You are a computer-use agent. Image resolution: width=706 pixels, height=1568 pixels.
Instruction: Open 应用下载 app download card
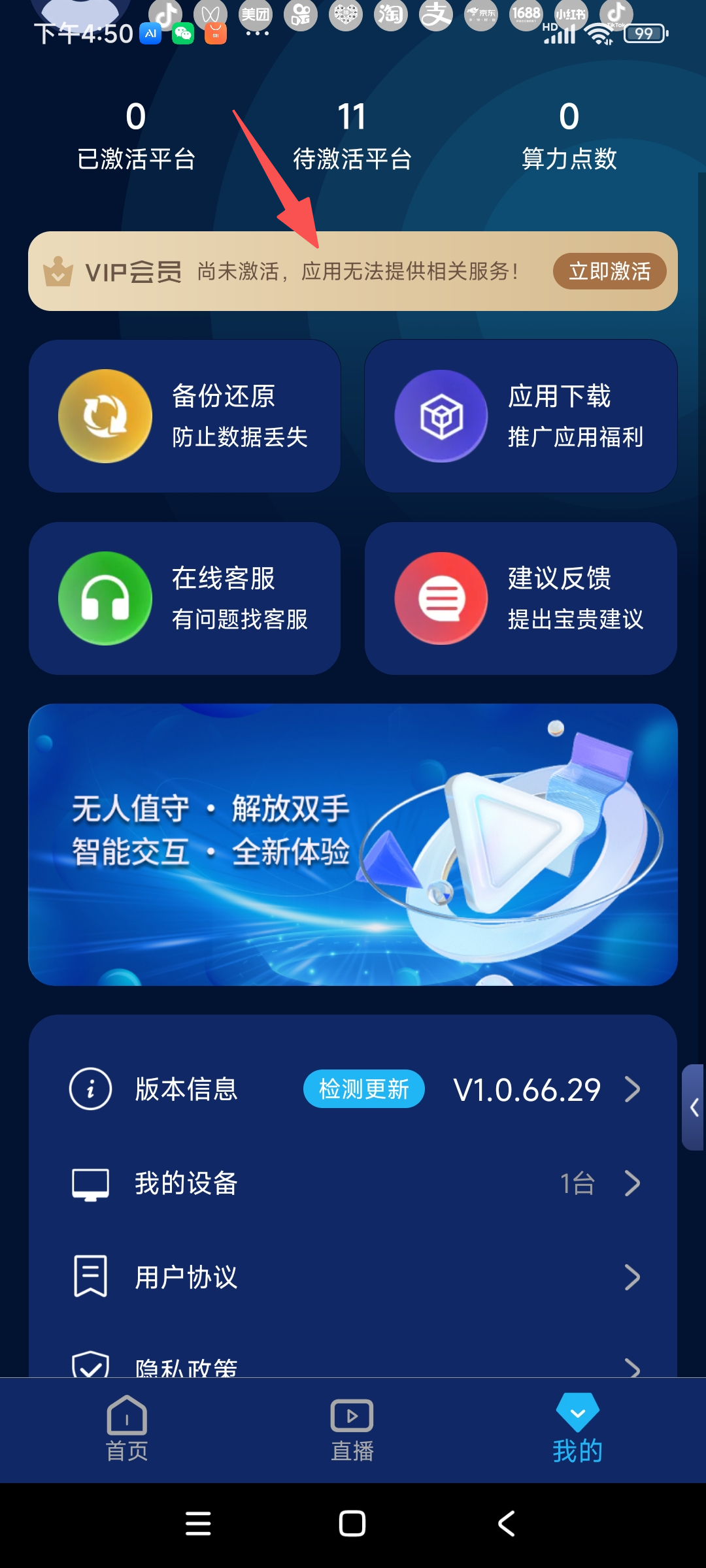pyautogui.click(x=520, y=416)
